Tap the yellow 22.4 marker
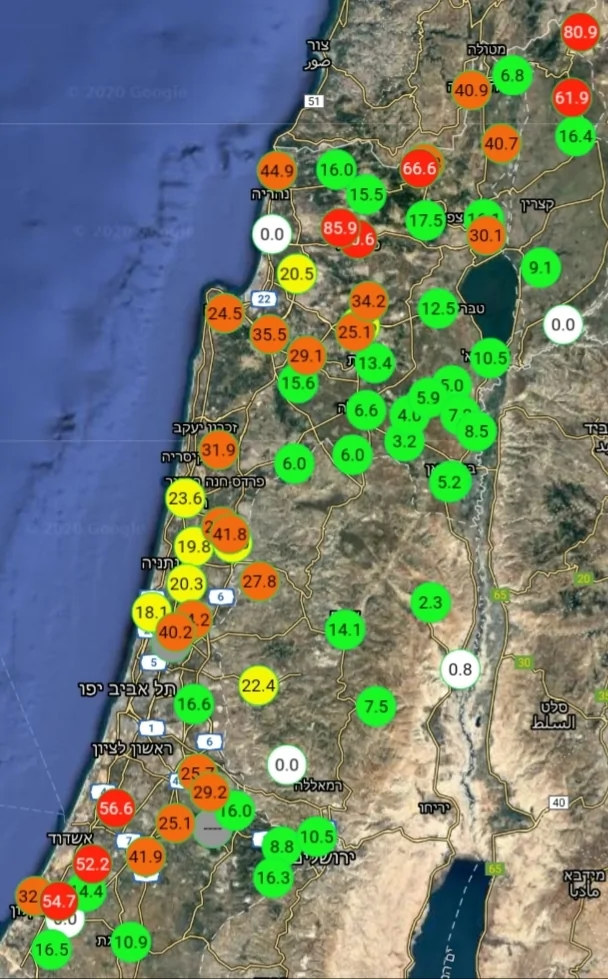Image resolution: width=608 pixels, height=979 pixels. 258,685
